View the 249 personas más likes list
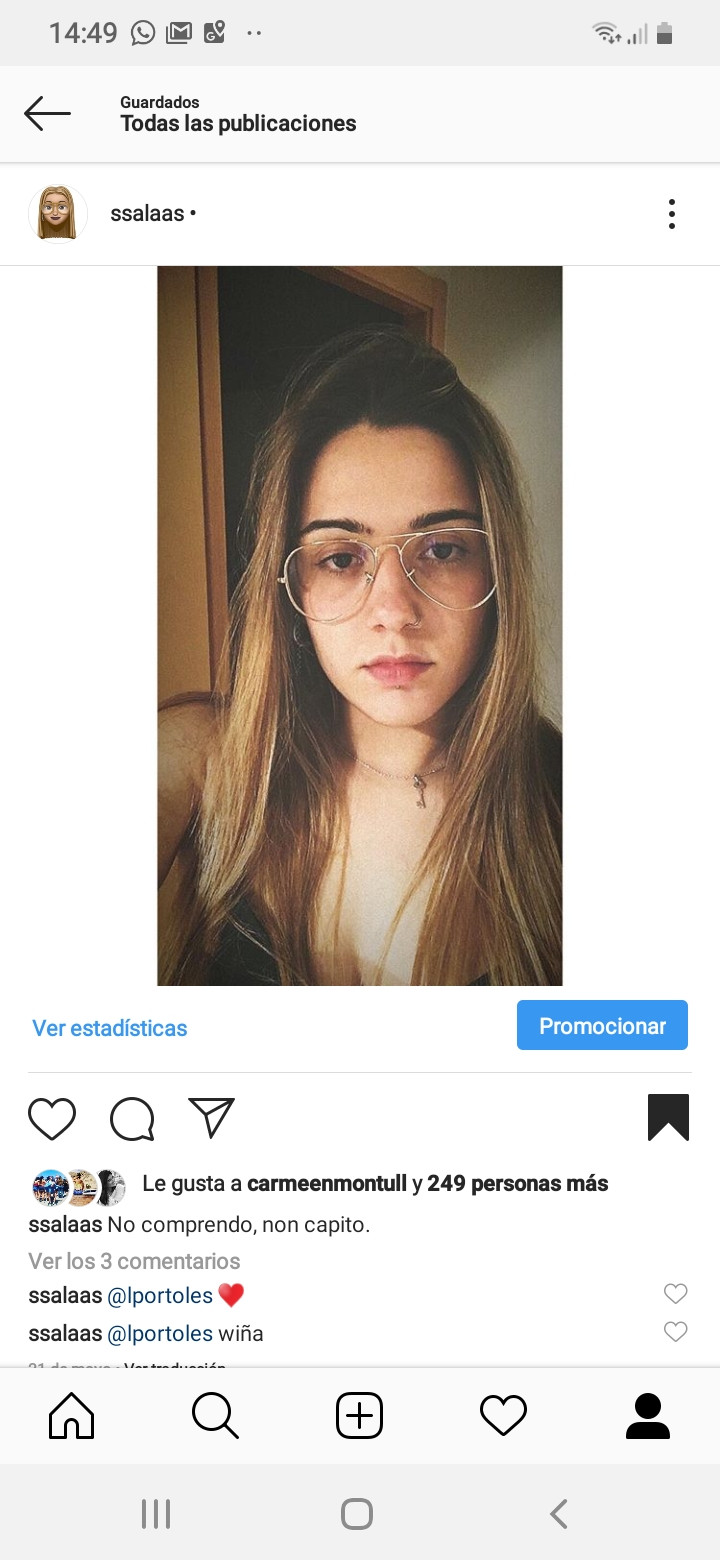 pyautogui.click(x=517, y=1184)
